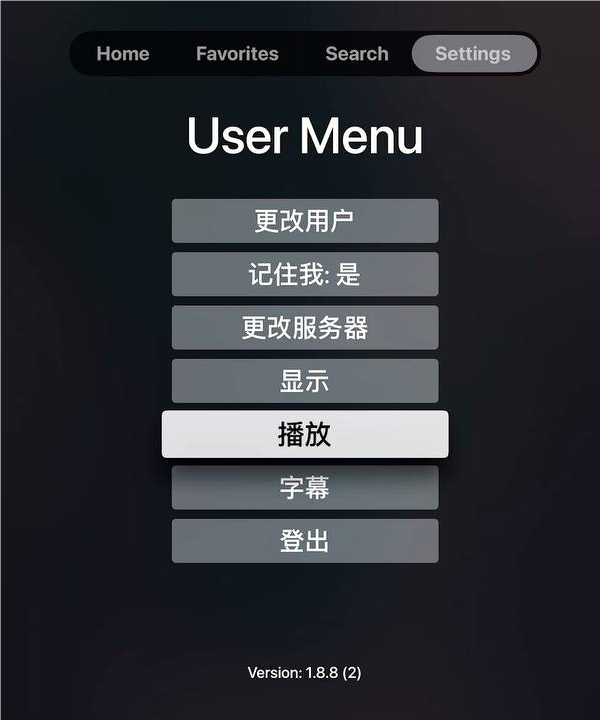Image resolution: width=600 pixels, height=720 pixels.
Task: Select the Settings tab
Action: tap(473, 54)
